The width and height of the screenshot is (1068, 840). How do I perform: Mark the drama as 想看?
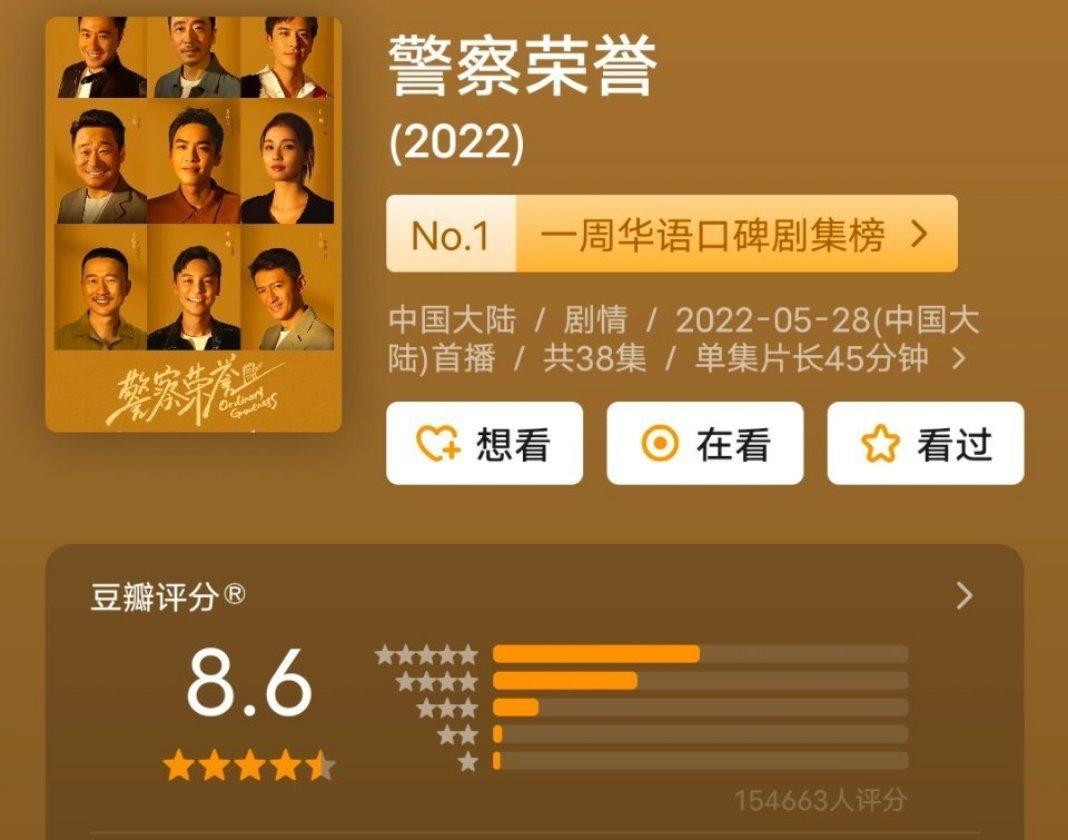484,443
